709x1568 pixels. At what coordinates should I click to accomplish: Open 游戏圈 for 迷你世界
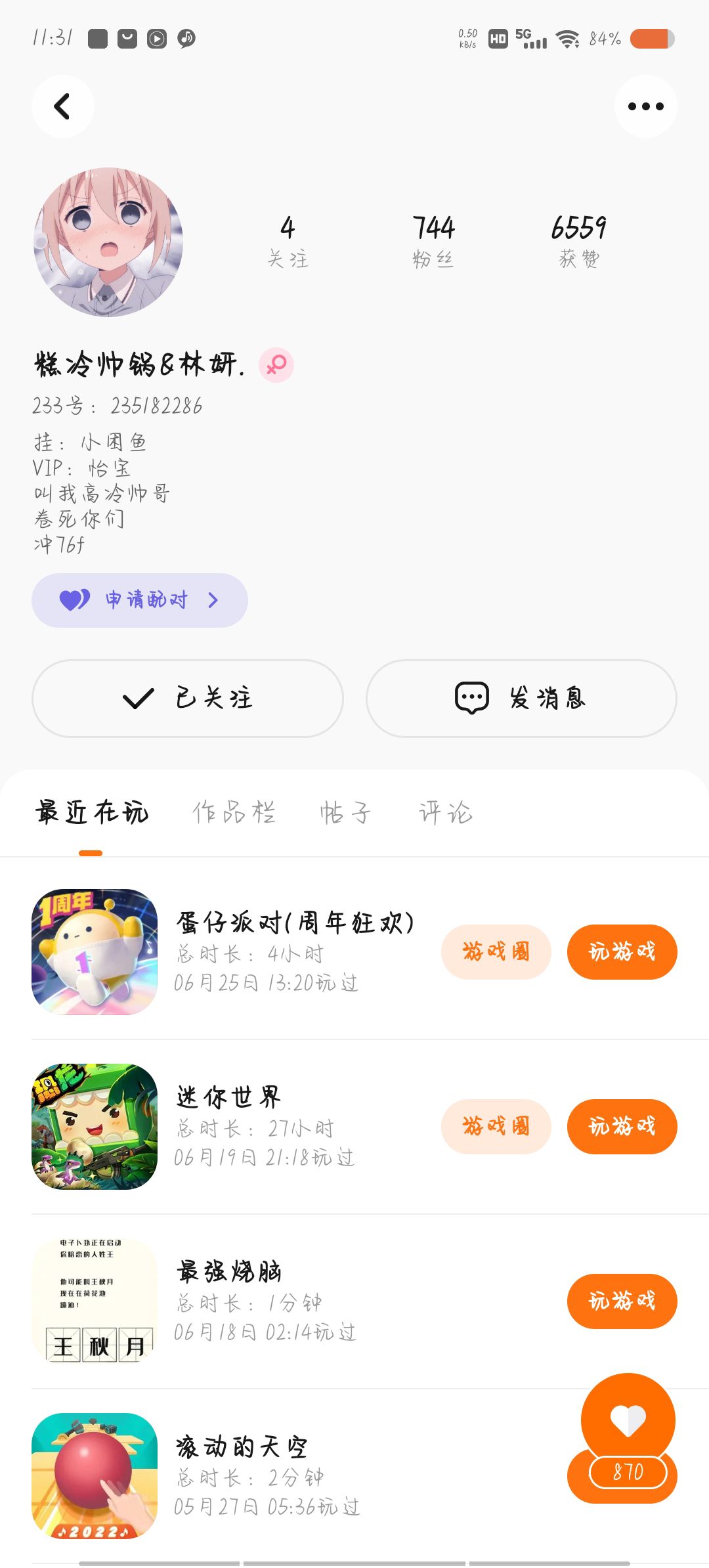(496, 1127)
